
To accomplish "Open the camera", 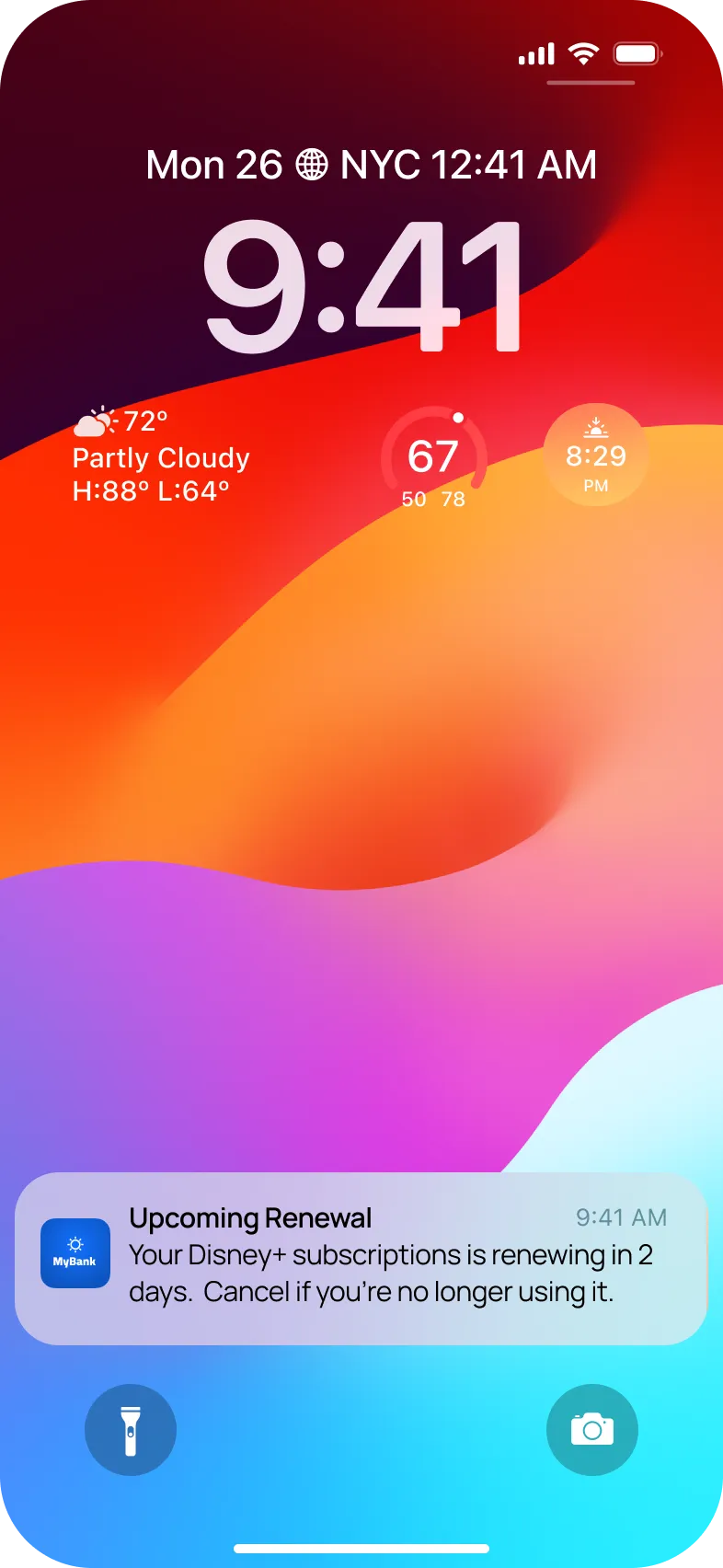I will (592, 1430).
